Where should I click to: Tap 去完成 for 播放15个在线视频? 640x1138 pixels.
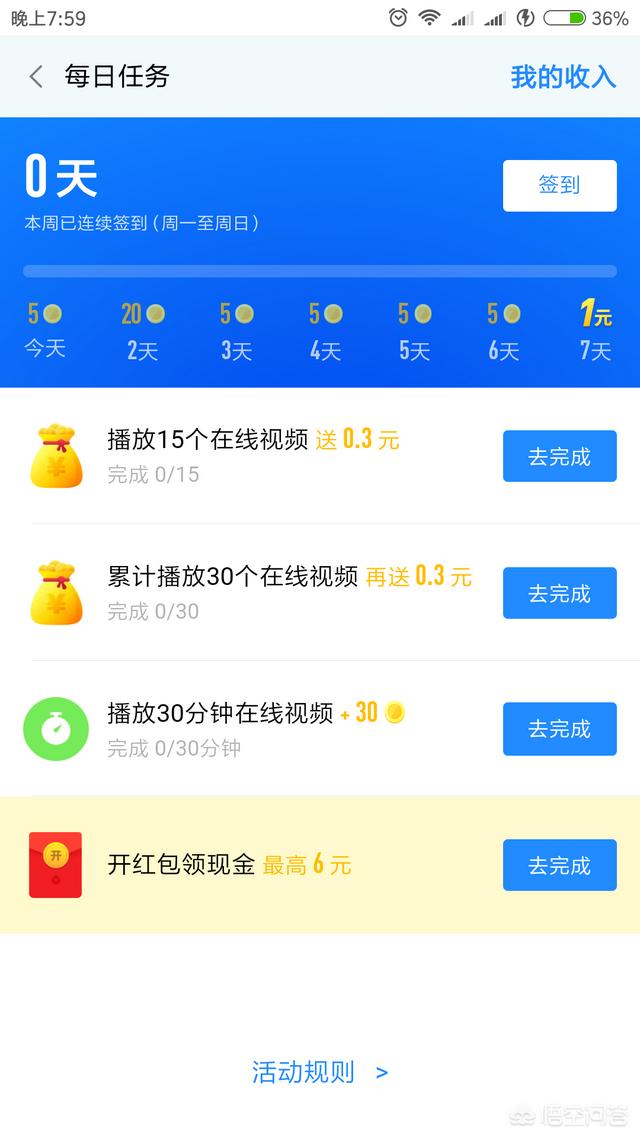559,457
